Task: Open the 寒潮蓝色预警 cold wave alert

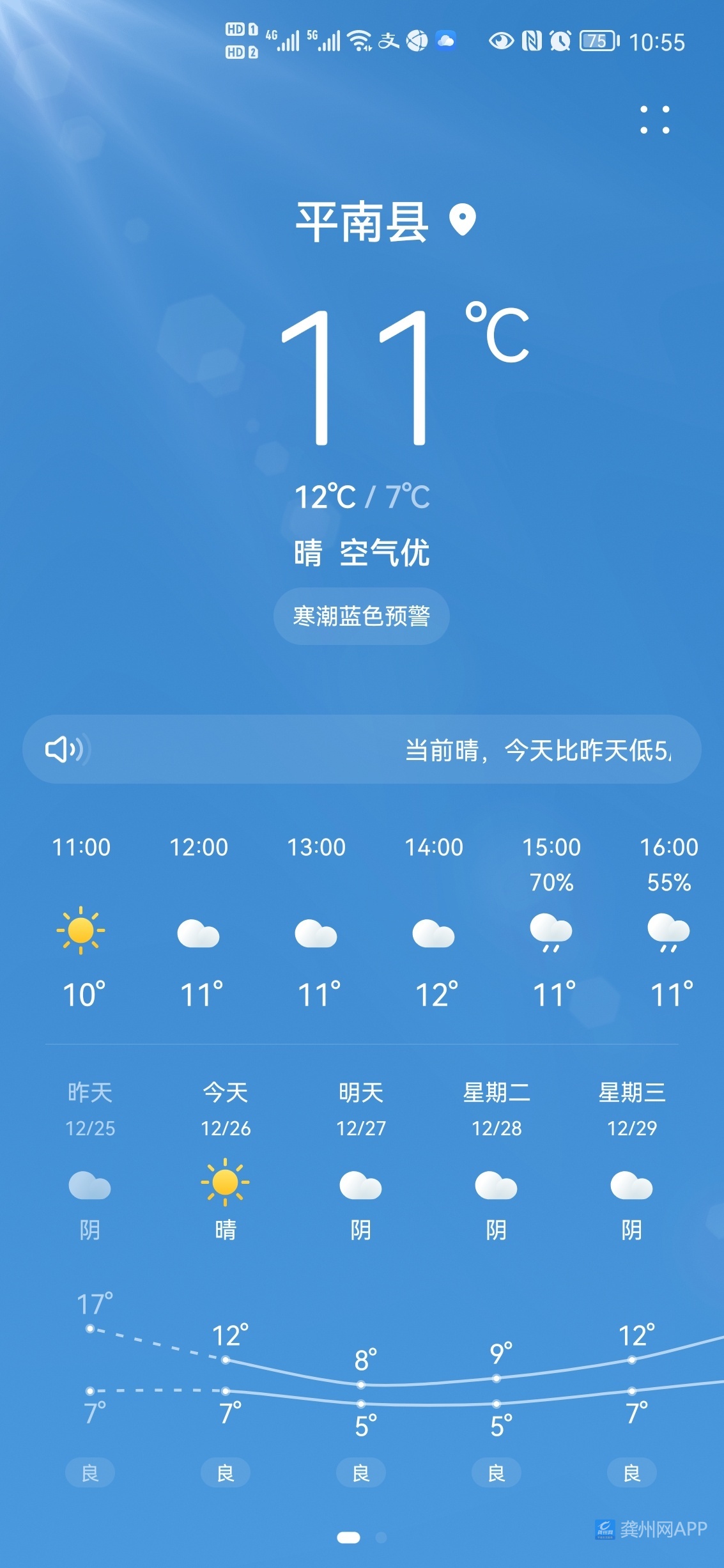Action: pos(362,616)
